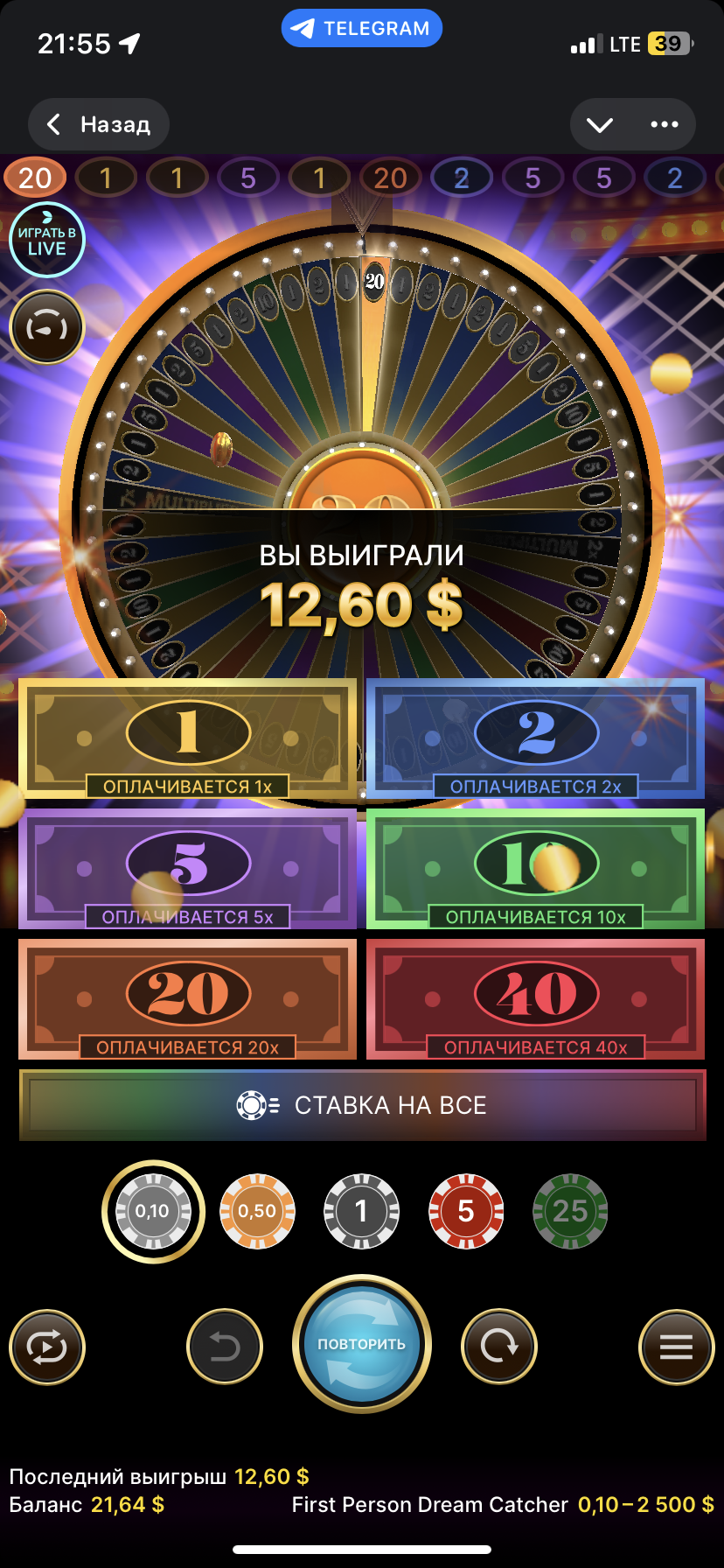Open the three-dot overflow menu

pos(665,124)
